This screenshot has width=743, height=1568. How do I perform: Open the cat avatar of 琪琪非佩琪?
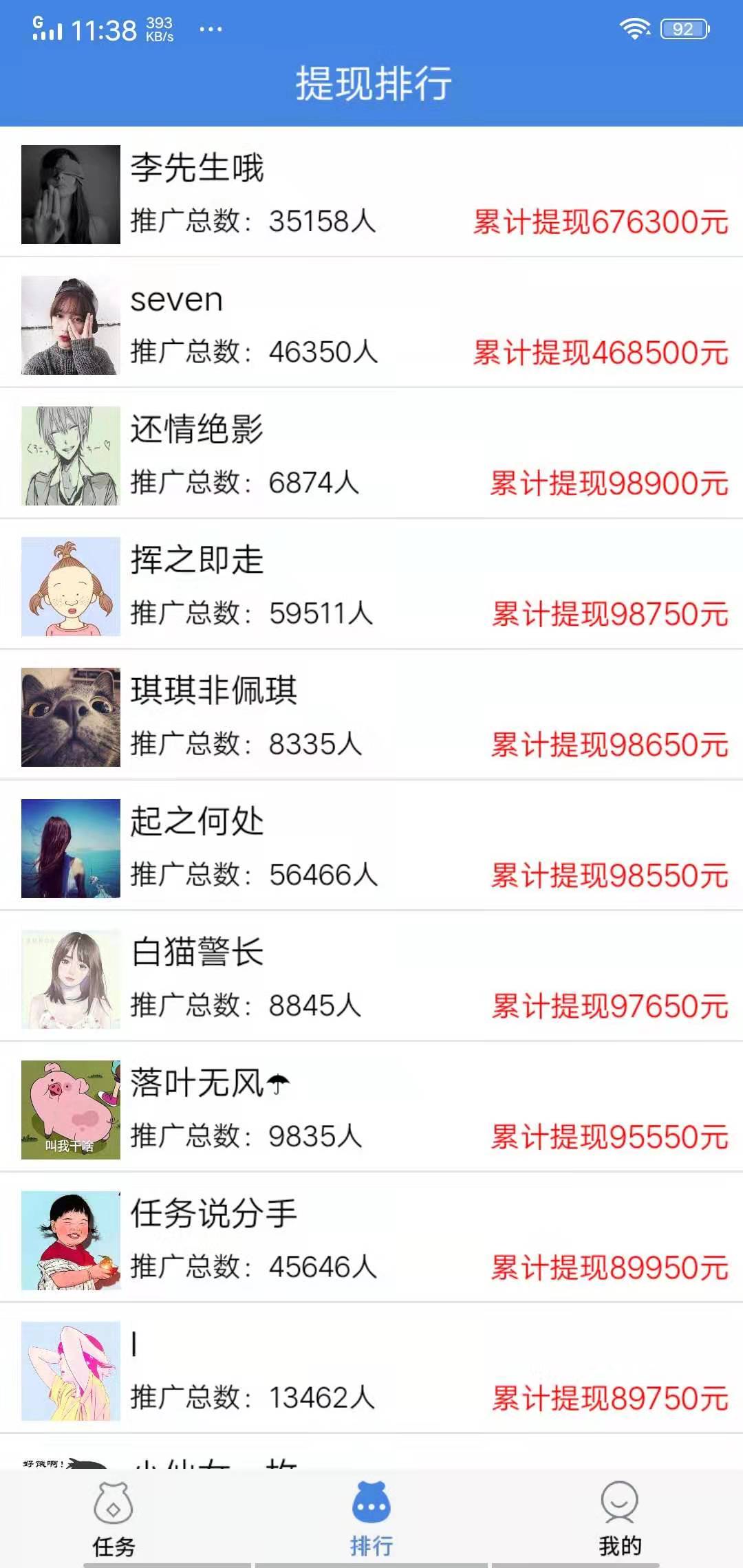point(71,717)
